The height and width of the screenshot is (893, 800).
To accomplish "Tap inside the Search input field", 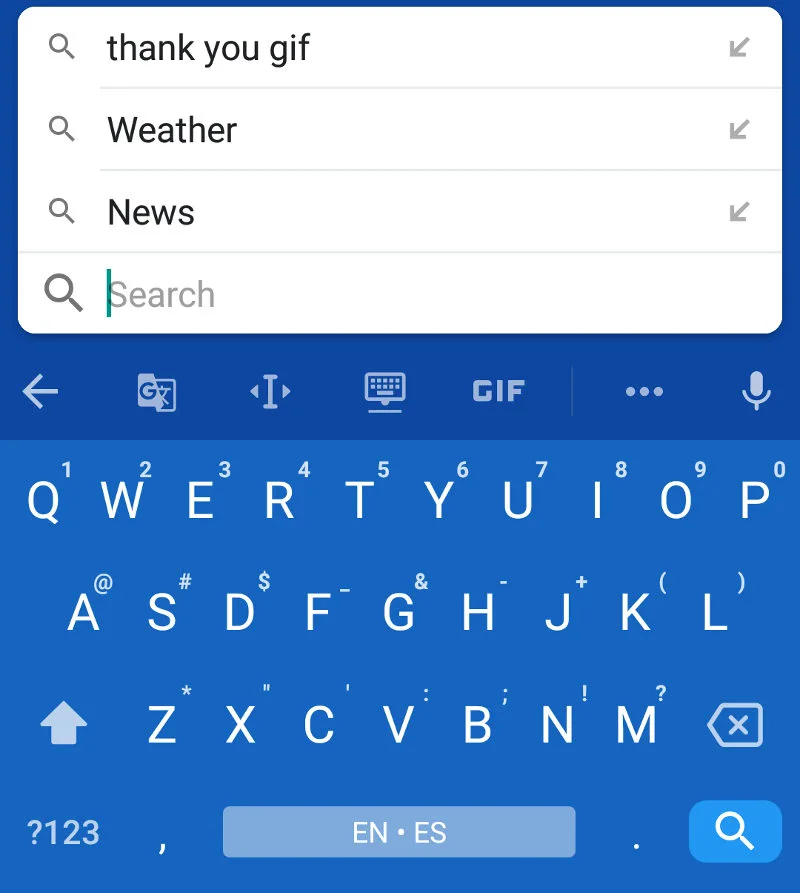I will click(300, 293).
